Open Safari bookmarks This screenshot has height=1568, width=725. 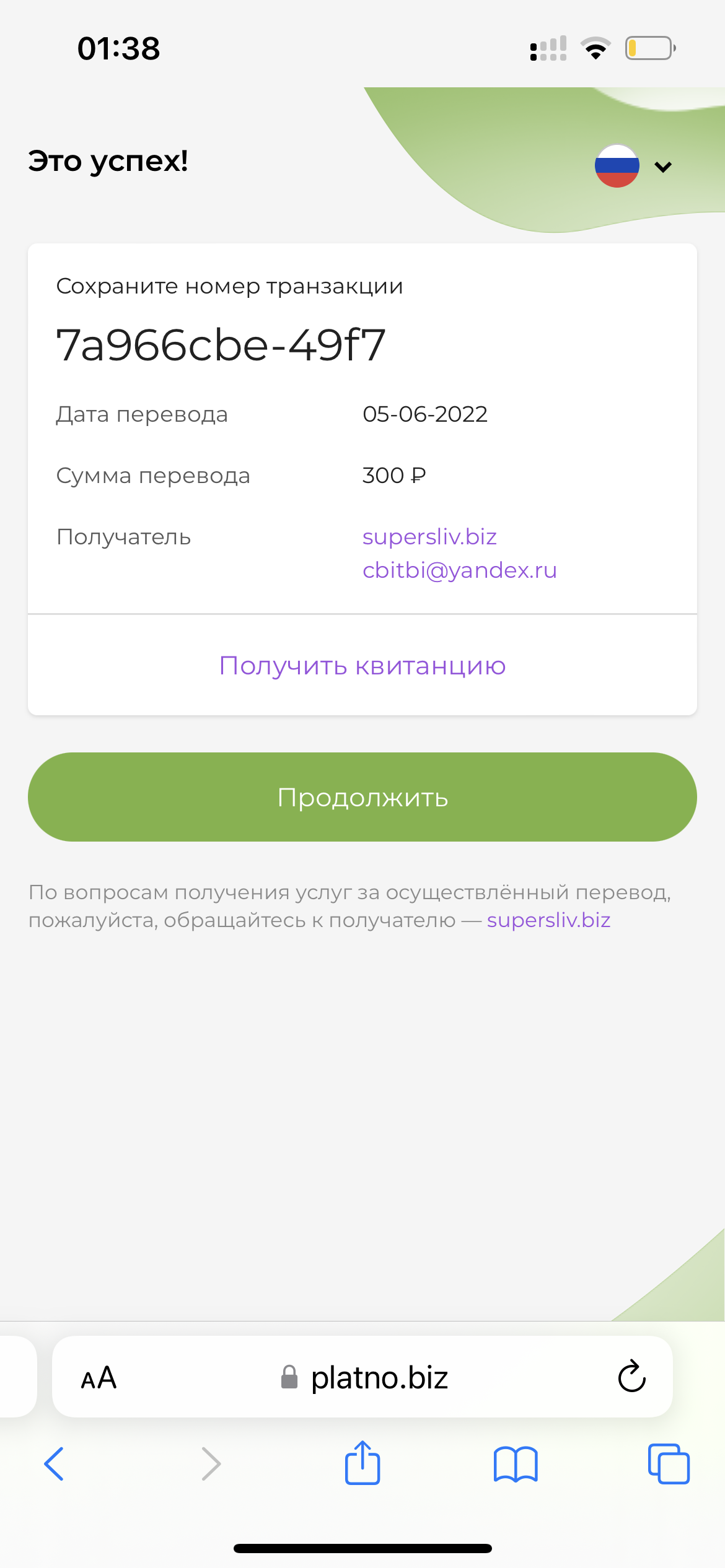point(516,1464)
